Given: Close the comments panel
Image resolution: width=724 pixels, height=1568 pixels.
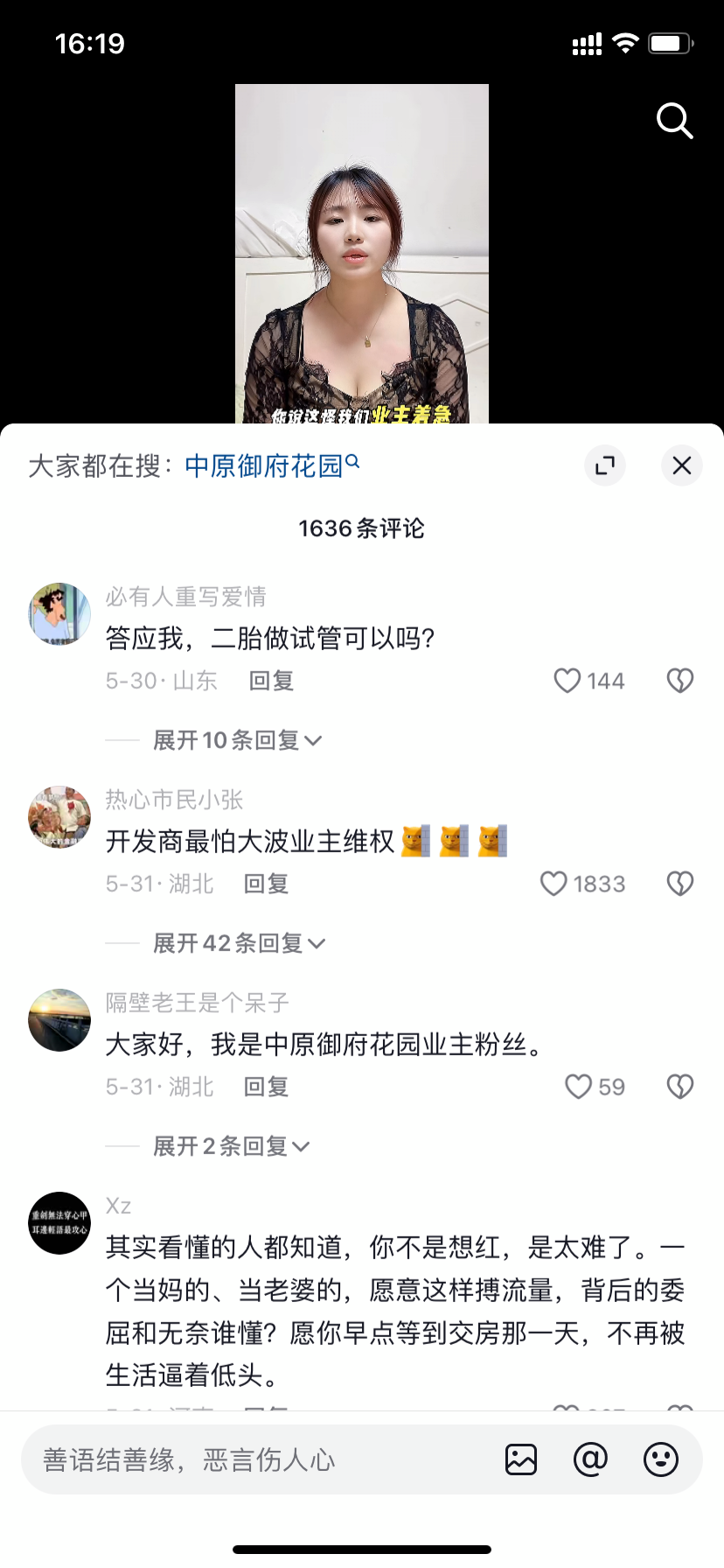Looking at the screenshot, I should (682, 465).
